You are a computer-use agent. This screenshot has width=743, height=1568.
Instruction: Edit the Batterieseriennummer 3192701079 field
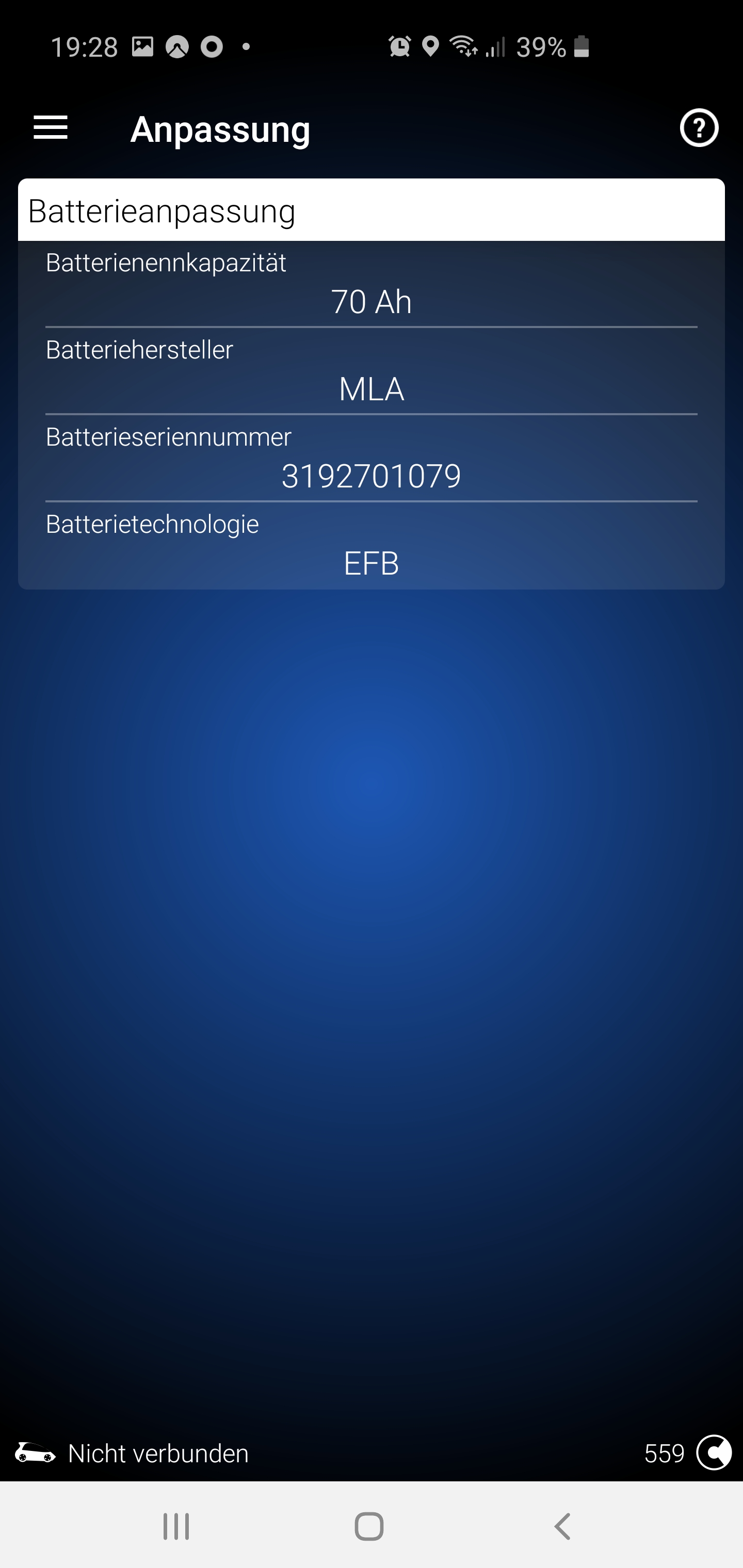tap(371, 476)
